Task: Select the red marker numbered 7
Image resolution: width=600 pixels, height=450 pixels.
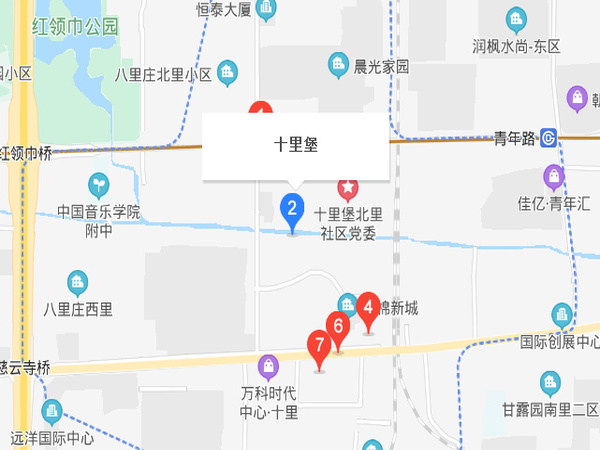Action: [319, 349]
